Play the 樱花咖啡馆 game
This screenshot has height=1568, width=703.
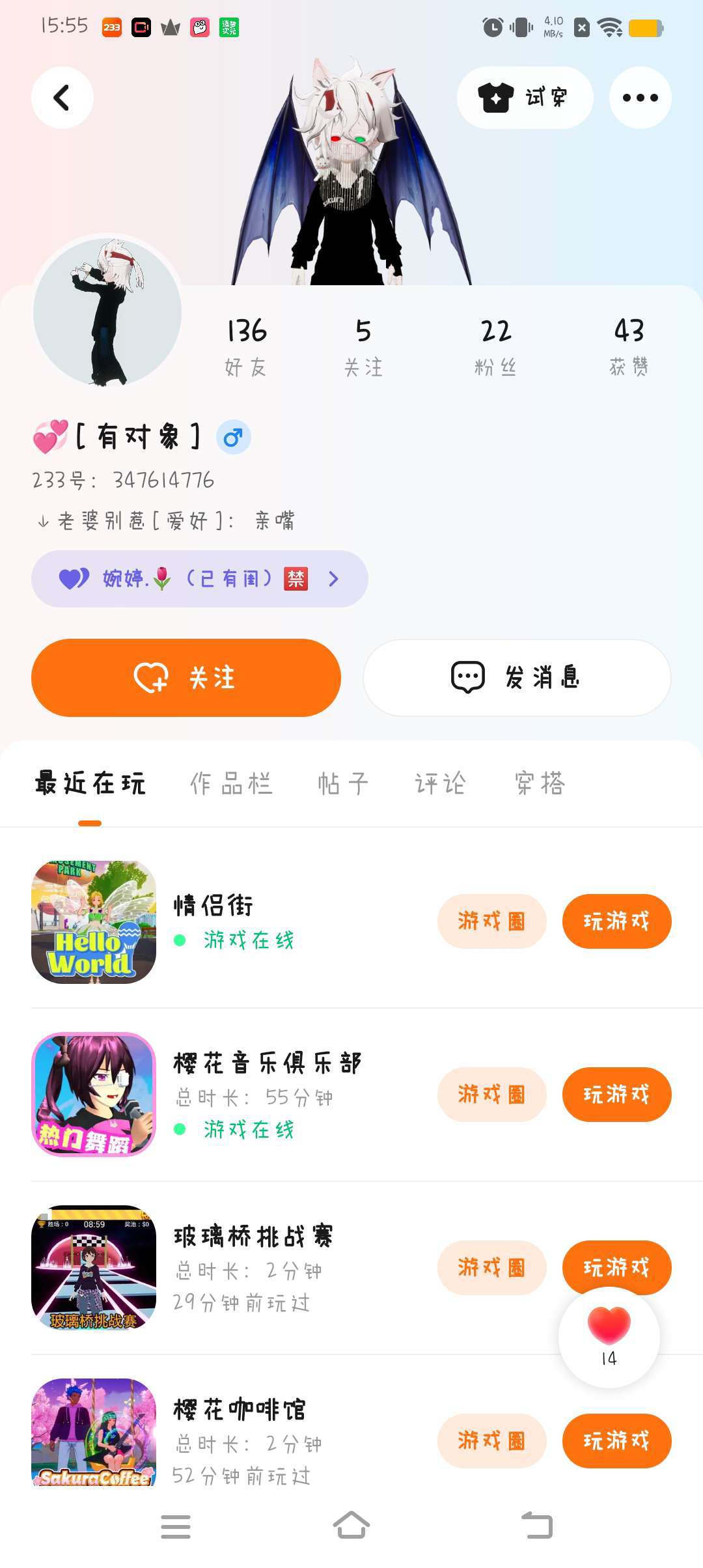pyautogui.click(x=616, y=1441)
